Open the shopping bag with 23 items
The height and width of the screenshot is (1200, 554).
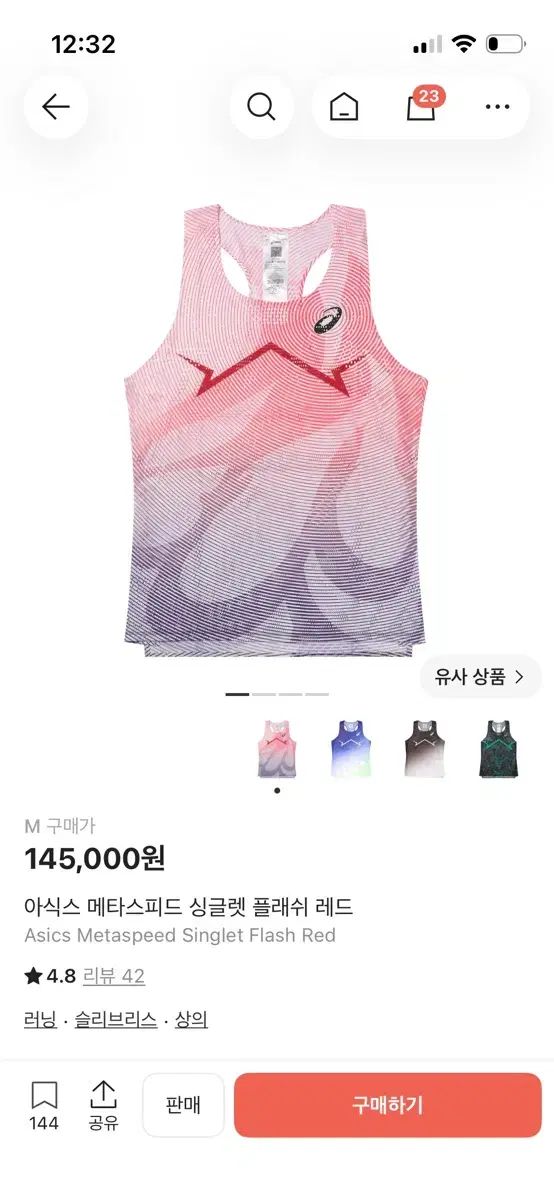coord(423,105)
